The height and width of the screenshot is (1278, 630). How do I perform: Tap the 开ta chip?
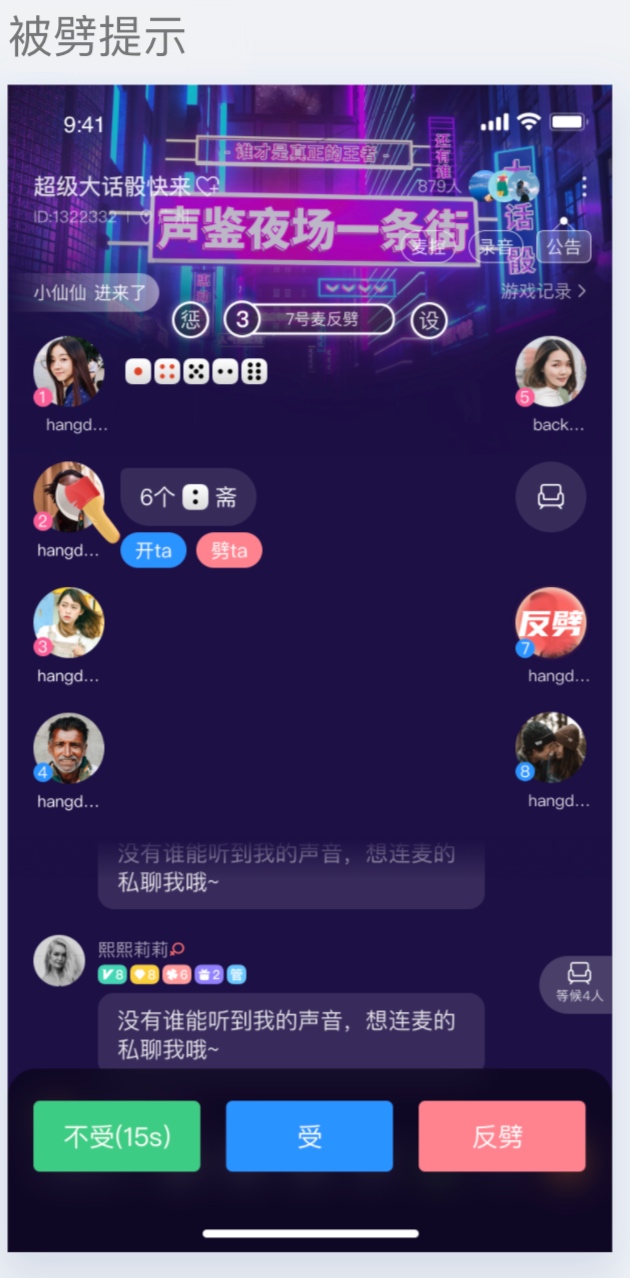point(153,551)
